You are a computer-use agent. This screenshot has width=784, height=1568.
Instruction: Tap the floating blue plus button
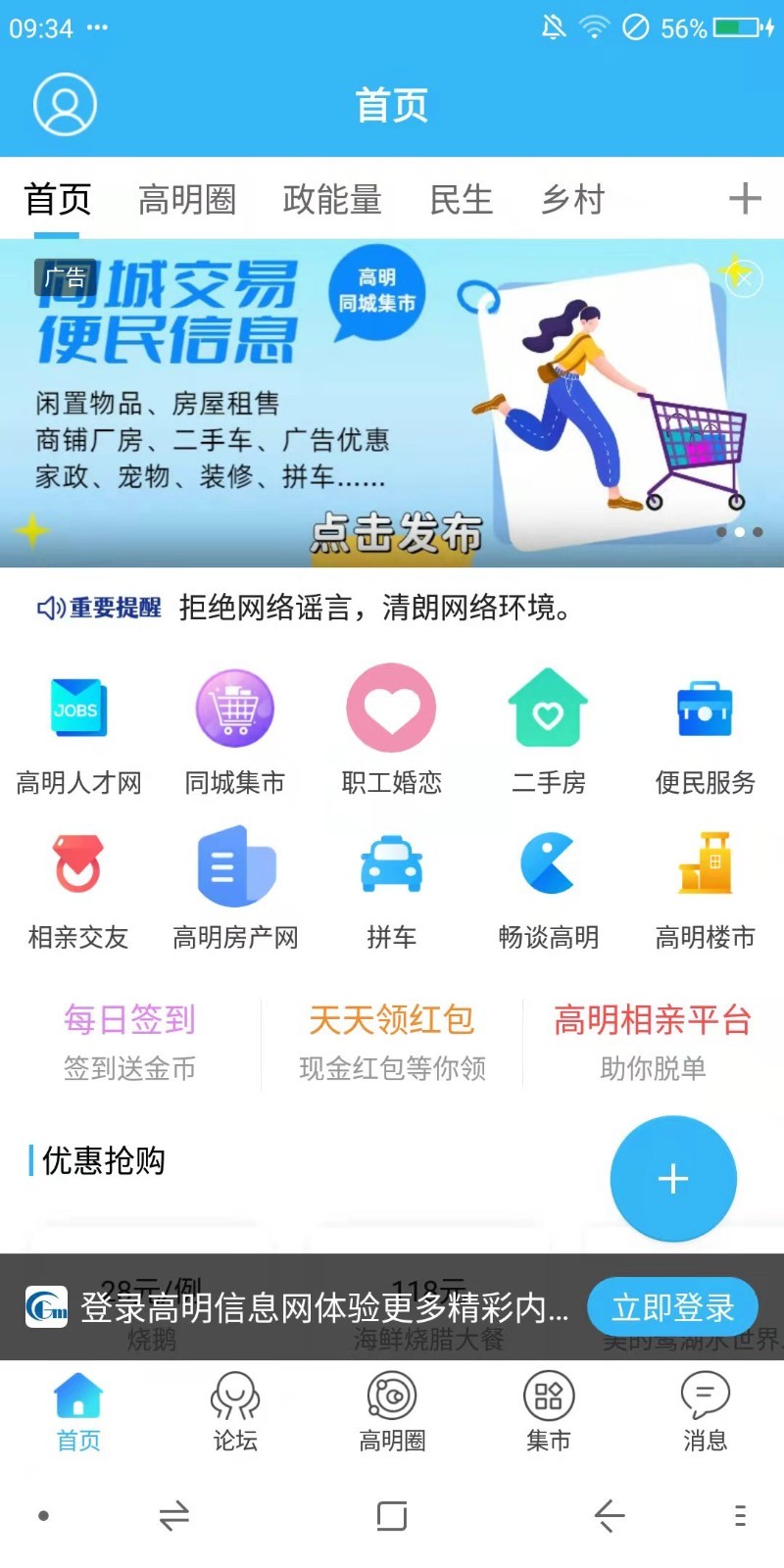point(672,1179)
